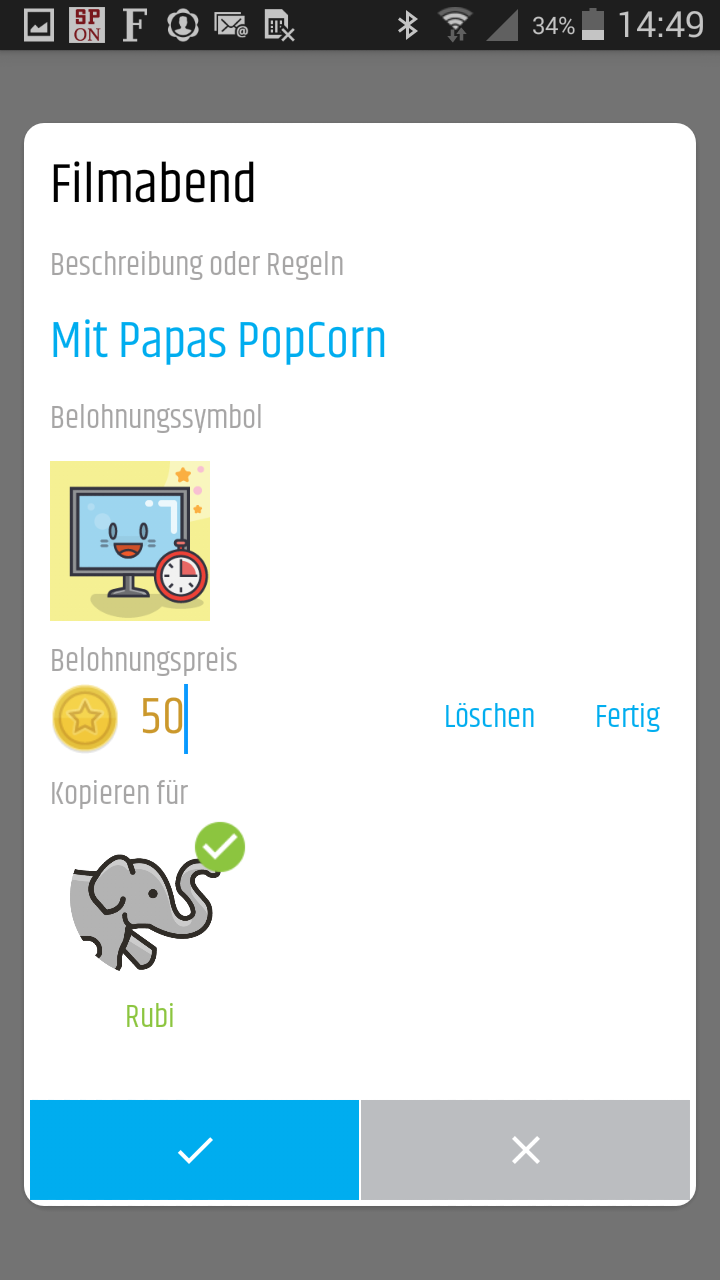Change the reward symbol picture

(130, 540)
